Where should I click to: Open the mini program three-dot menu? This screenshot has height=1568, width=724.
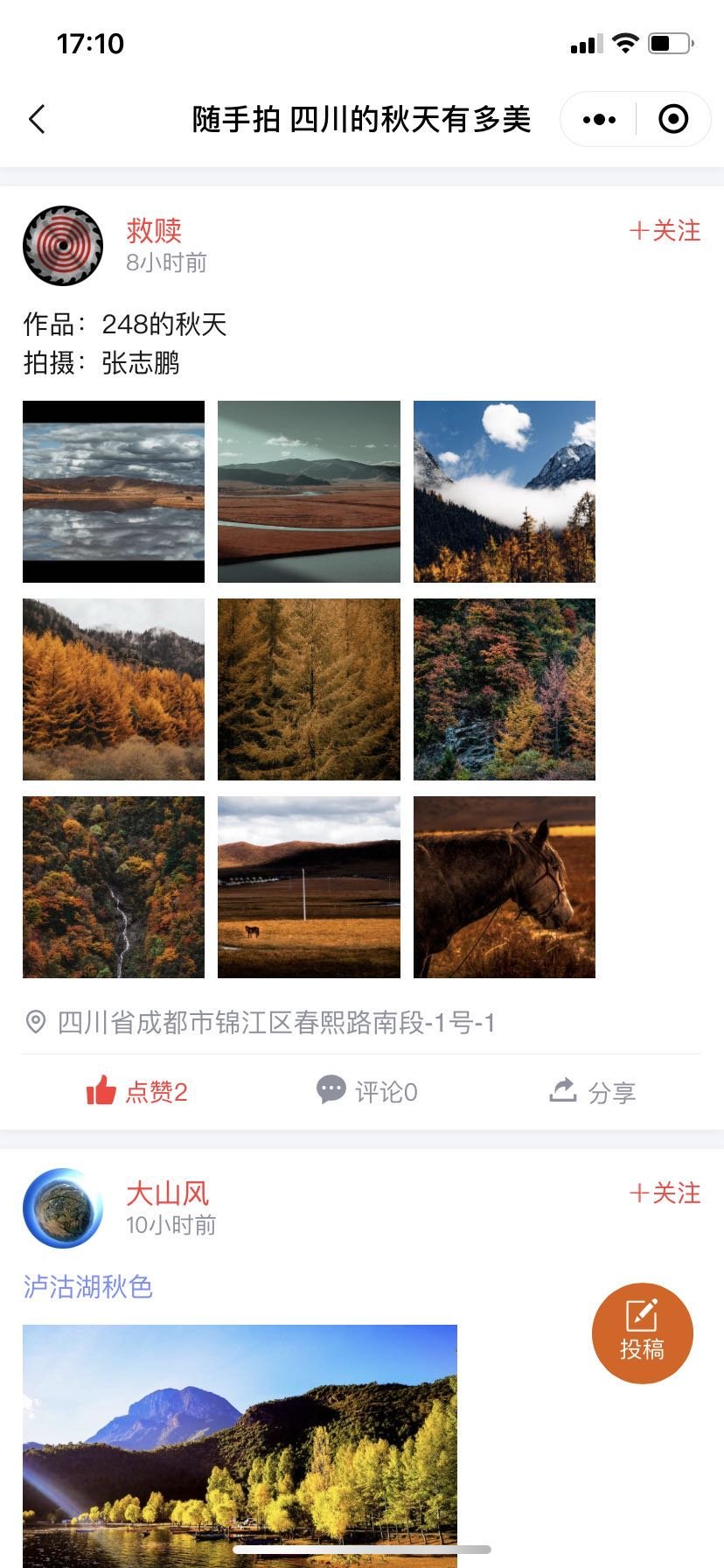pos(599,119)
